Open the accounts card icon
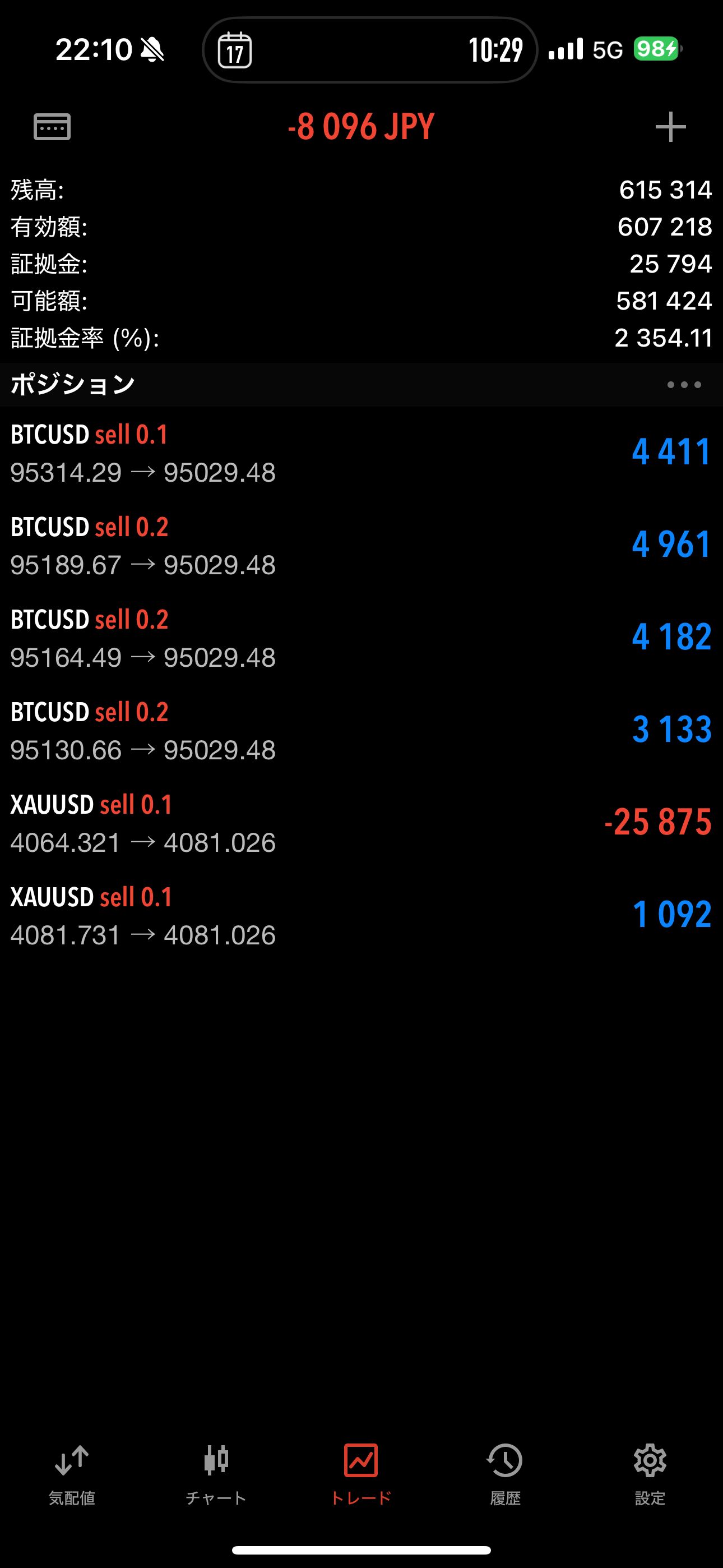Image resolution: width=723 pixels, height=1568 pixels. [52, 127]
